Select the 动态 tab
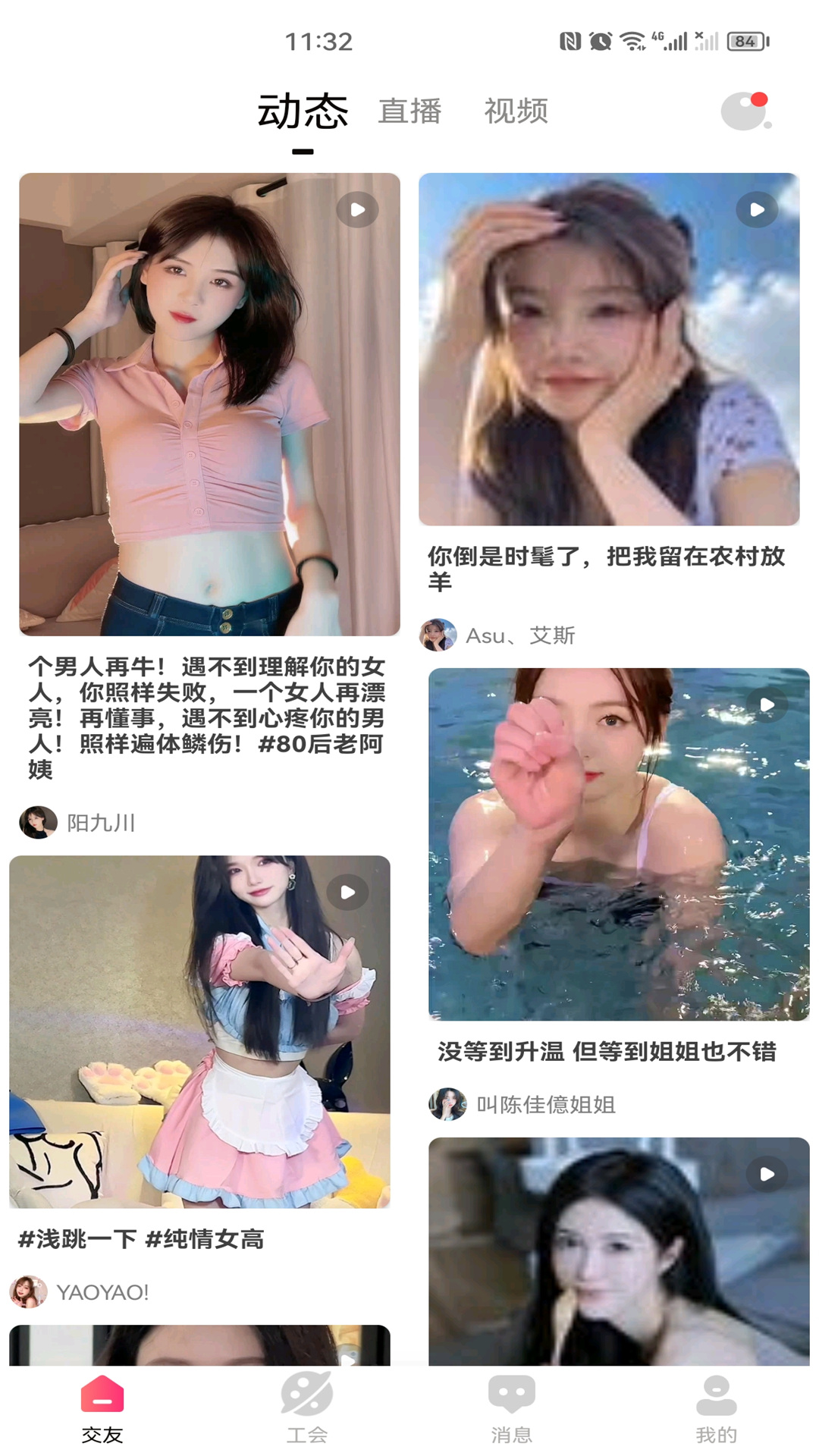 [x=303, y=111]
